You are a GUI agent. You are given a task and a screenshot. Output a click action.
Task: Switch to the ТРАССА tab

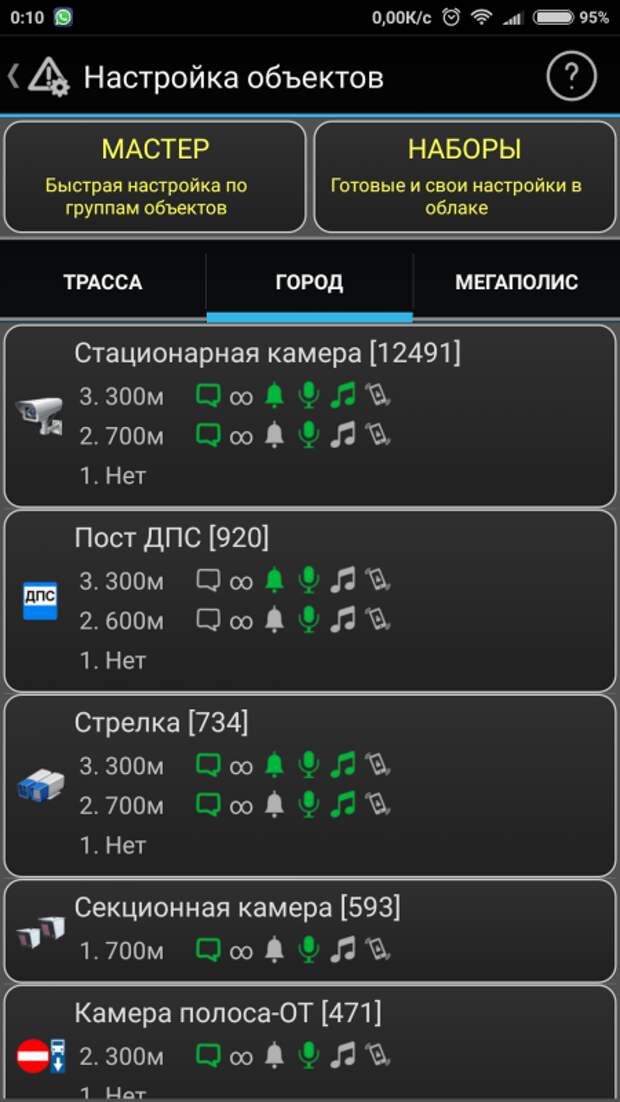[103, 282]
